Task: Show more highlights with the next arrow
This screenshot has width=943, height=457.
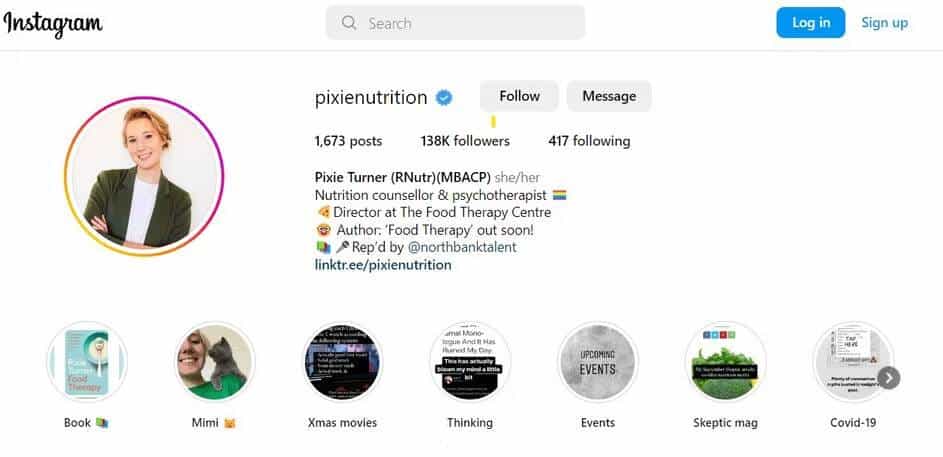Action: [889, 377]
